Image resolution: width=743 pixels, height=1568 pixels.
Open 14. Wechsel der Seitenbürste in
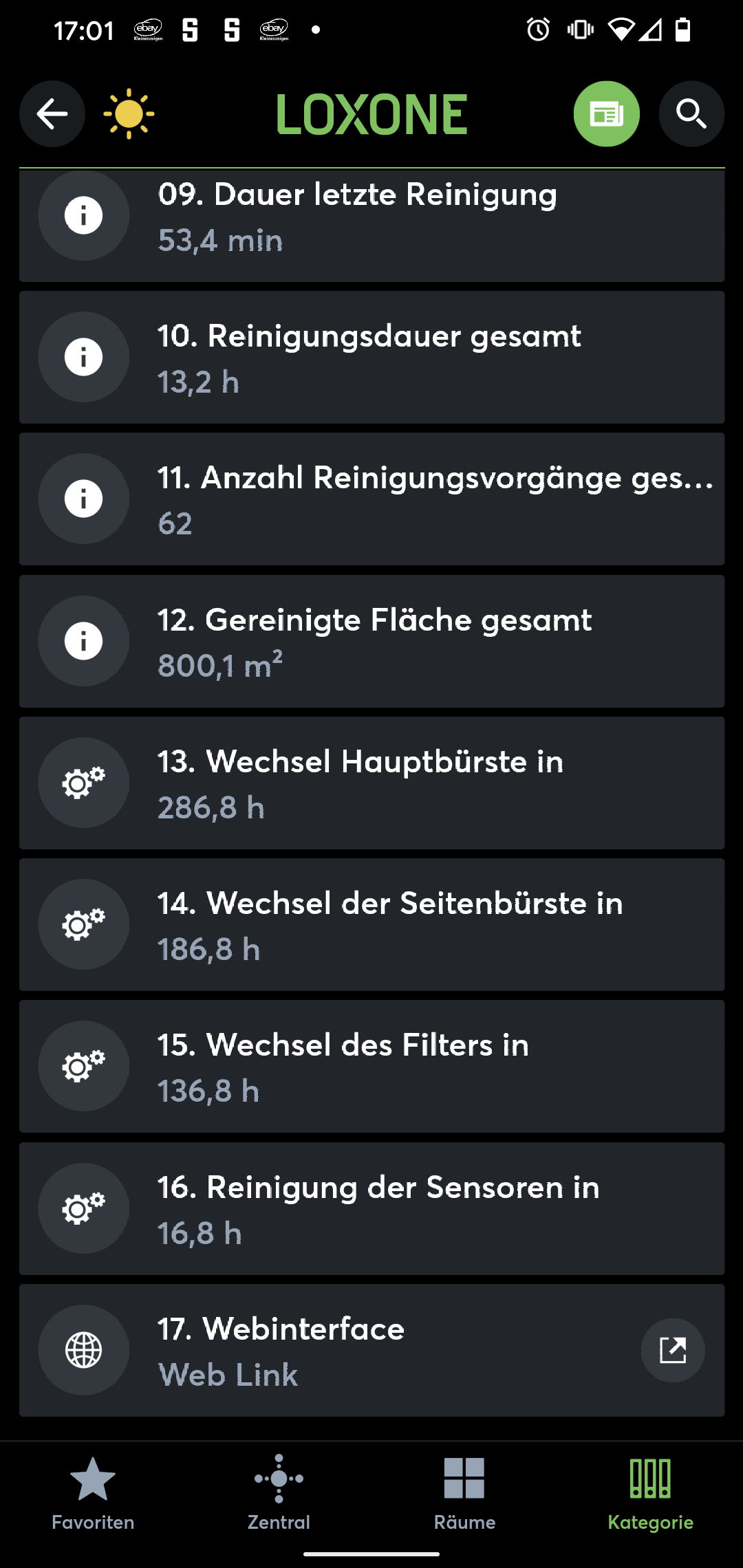371,924
